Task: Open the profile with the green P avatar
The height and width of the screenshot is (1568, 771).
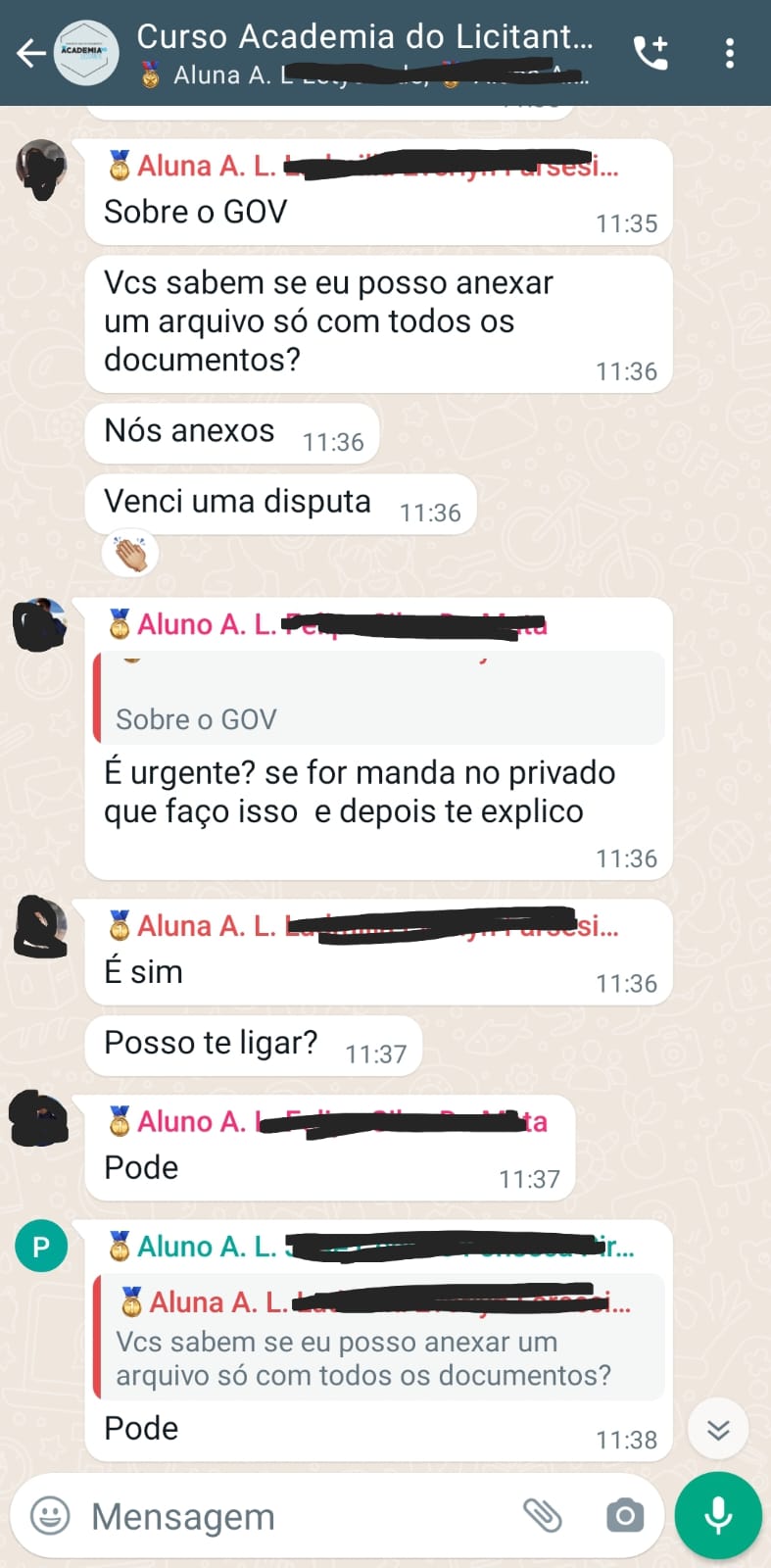Action: [x=41, y=1247]
